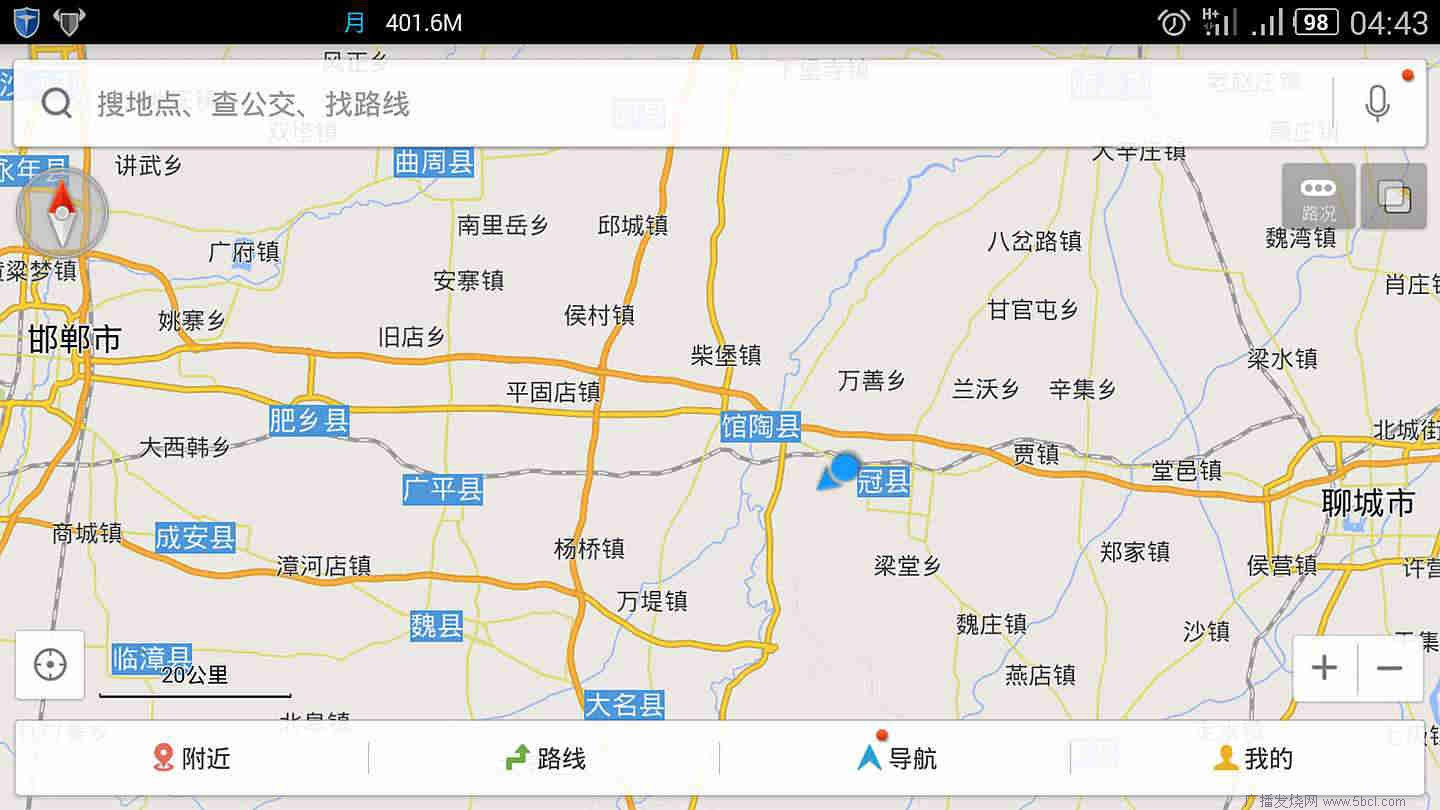This screenshot has height=810, width=1440.
Task: Center the map on my location
Action: 50,664
